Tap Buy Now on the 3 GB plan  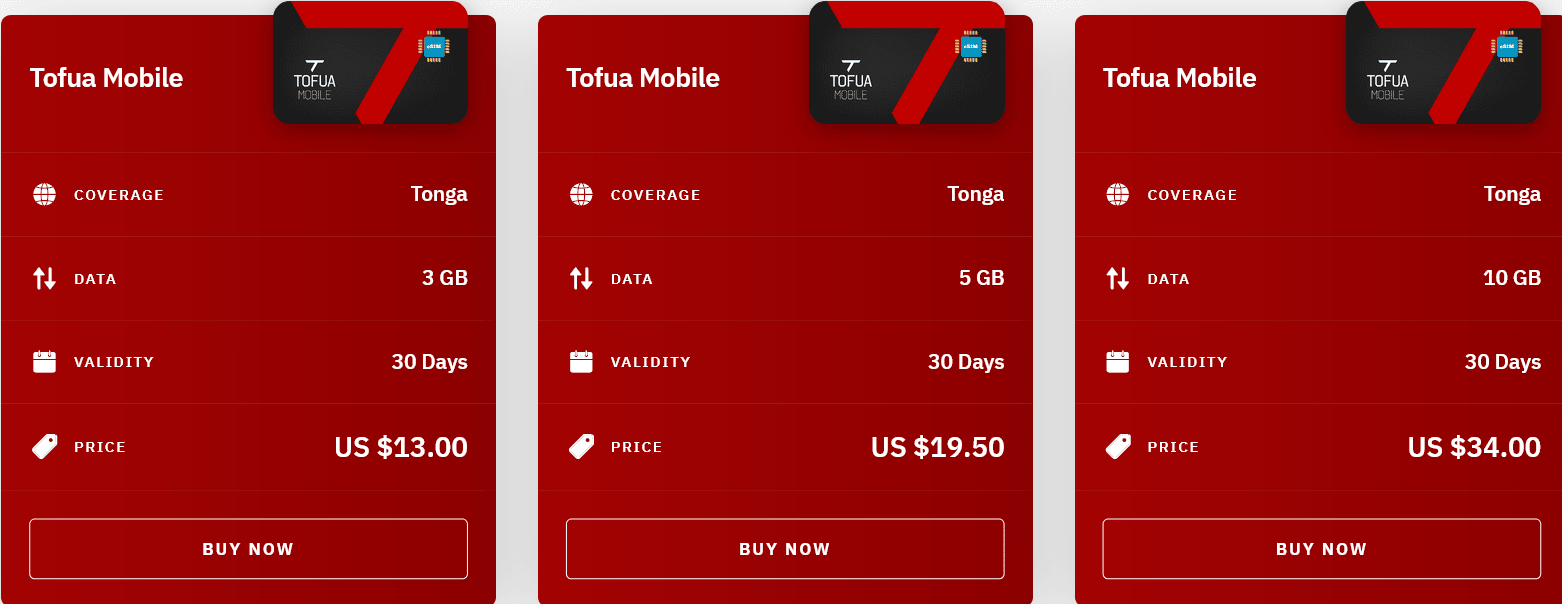248,549
